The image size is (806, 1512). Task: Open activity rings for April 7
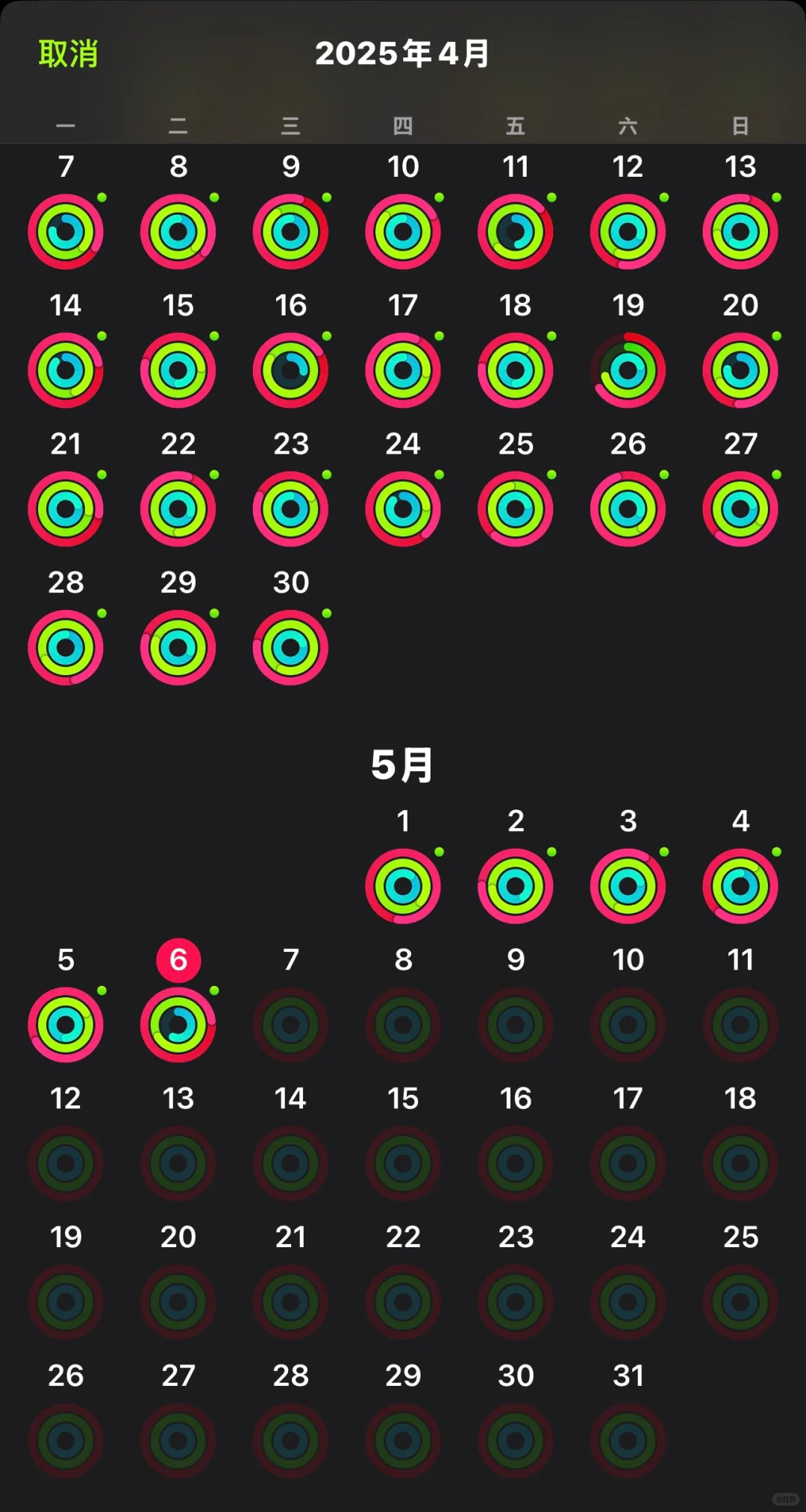(66, 232)
